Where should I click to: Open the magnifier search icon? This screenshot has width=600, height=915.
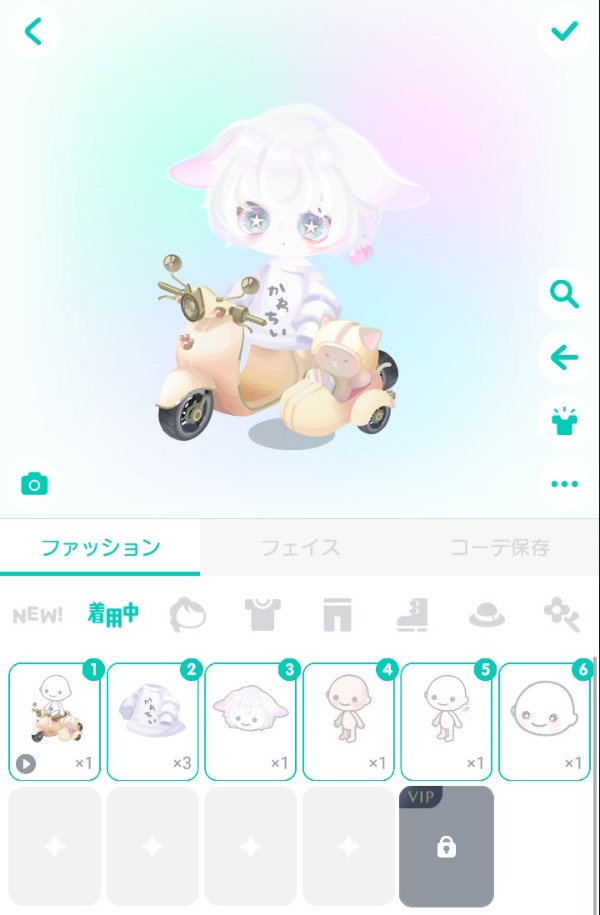click(565, 294)
